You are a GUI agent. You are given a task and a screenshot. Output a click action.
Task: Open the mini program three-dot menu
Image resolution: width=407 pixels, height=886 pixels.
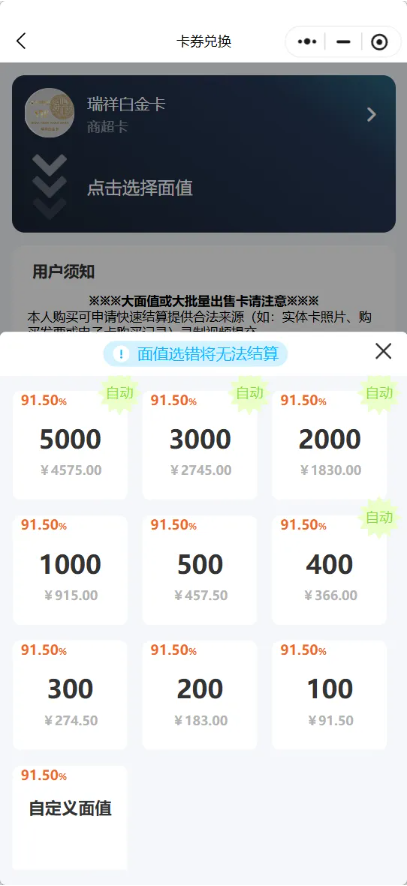306,42
